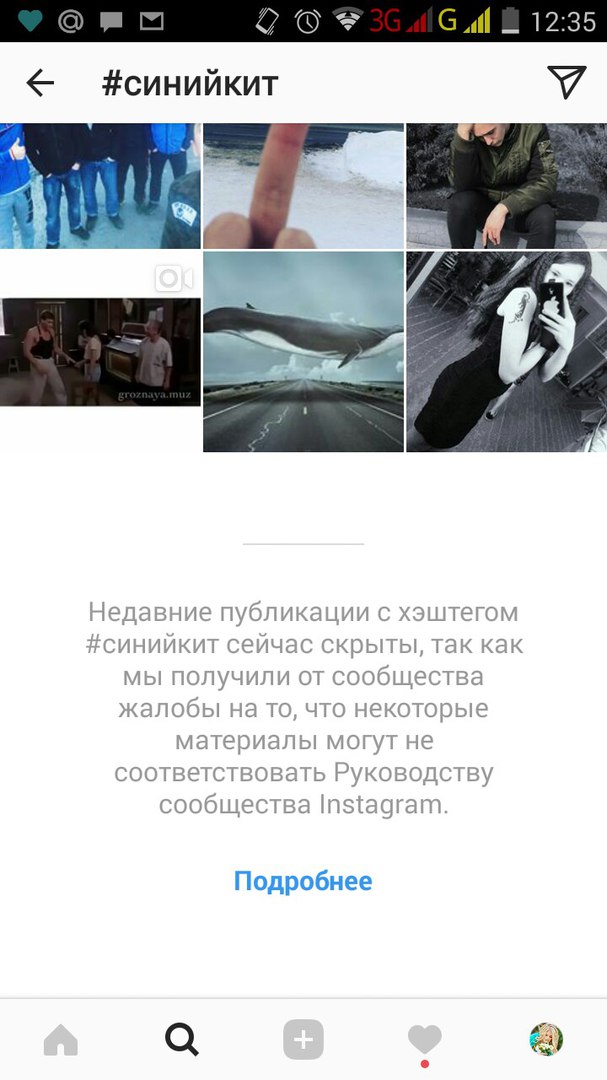Open the finger in snow post
Viewport: 607px width, 1080px height.
(303, 186)
